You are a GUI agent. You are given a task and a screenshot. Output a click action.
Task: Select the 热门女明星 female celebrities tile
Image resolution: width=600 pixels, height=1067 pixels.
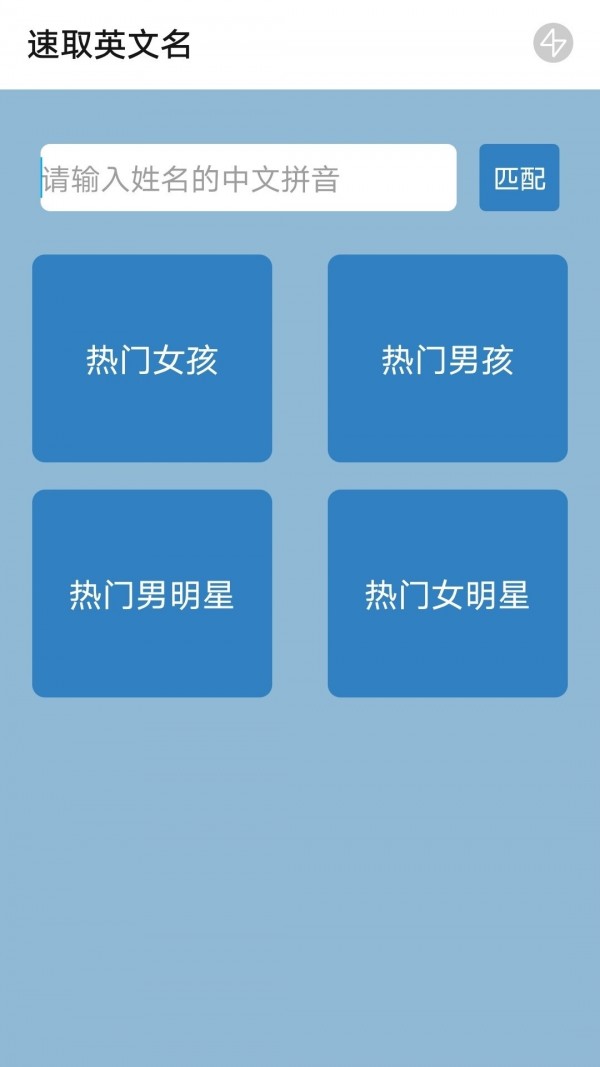click(447, 594)
